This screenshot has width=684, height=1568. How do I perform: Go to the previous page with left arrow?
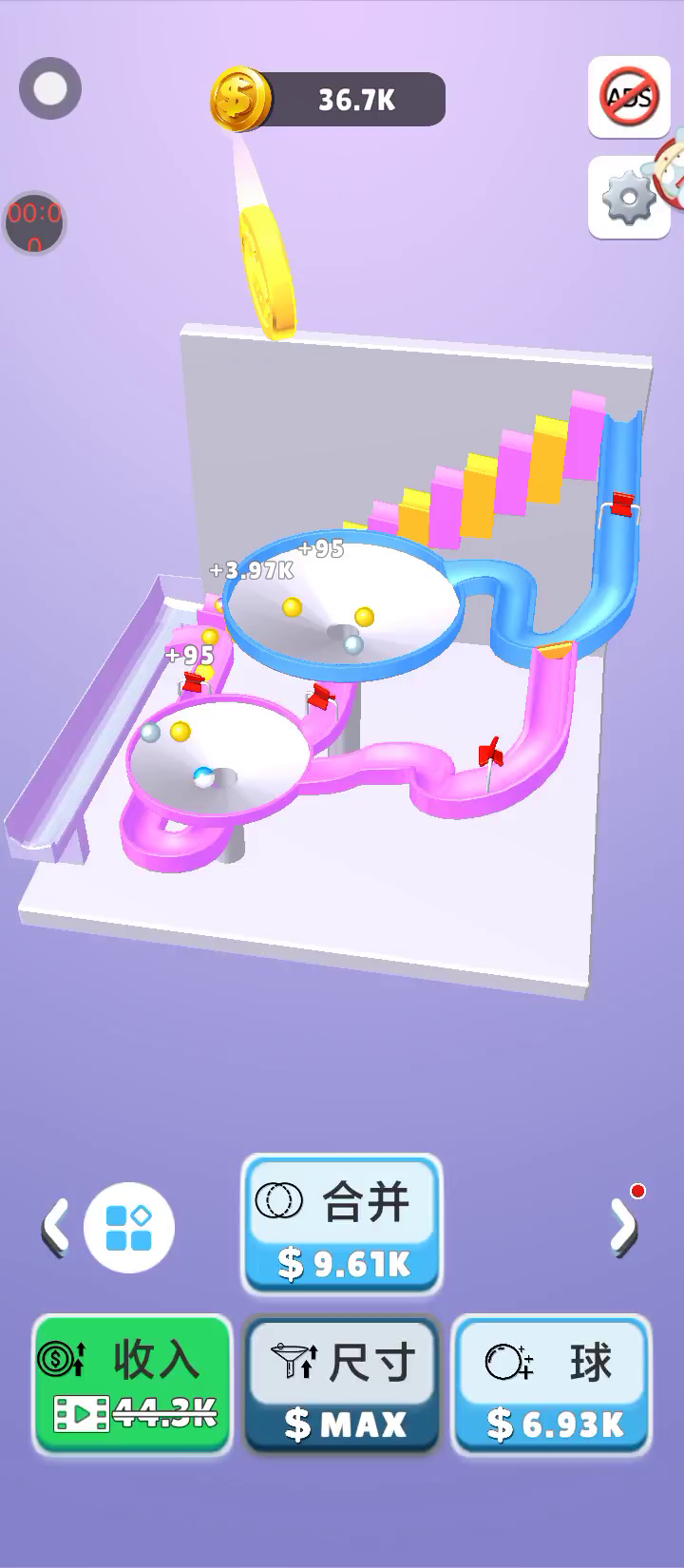(x=57, y=1228)
